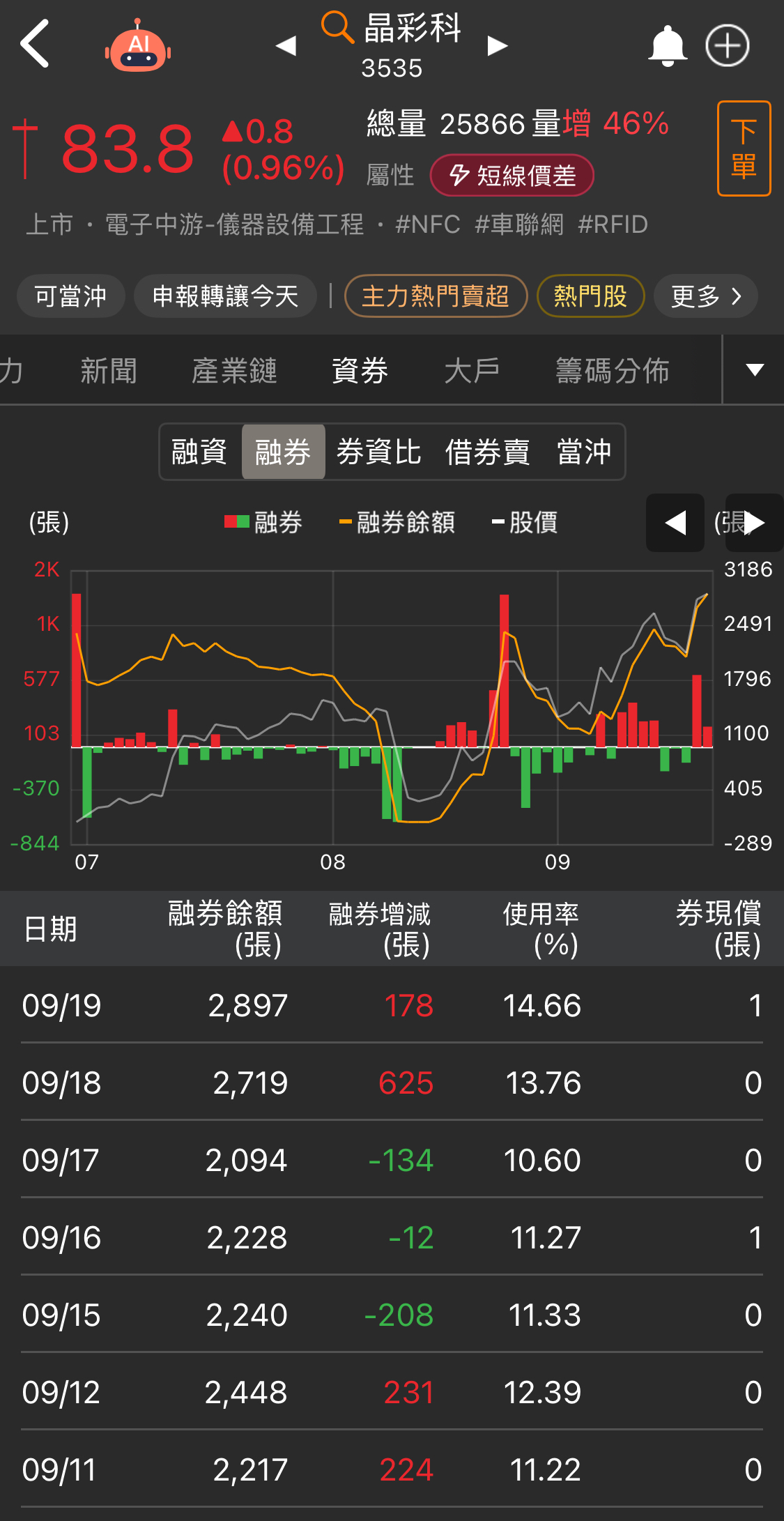Switch to the 融資 segment
This screenshot has height=1521, width=784.
(199, 452)
